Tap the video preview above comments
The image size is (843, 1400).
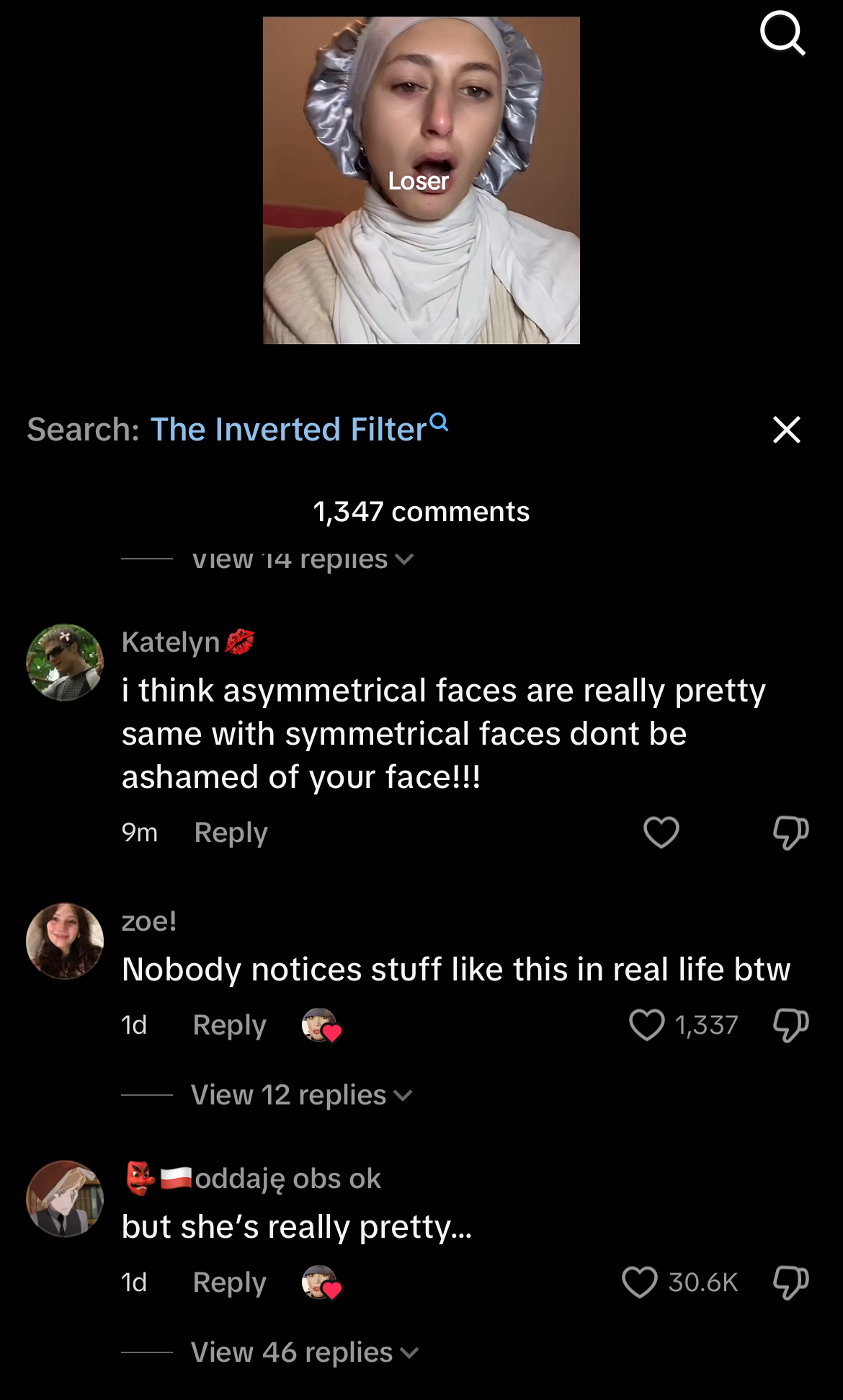tap(421, 180)
